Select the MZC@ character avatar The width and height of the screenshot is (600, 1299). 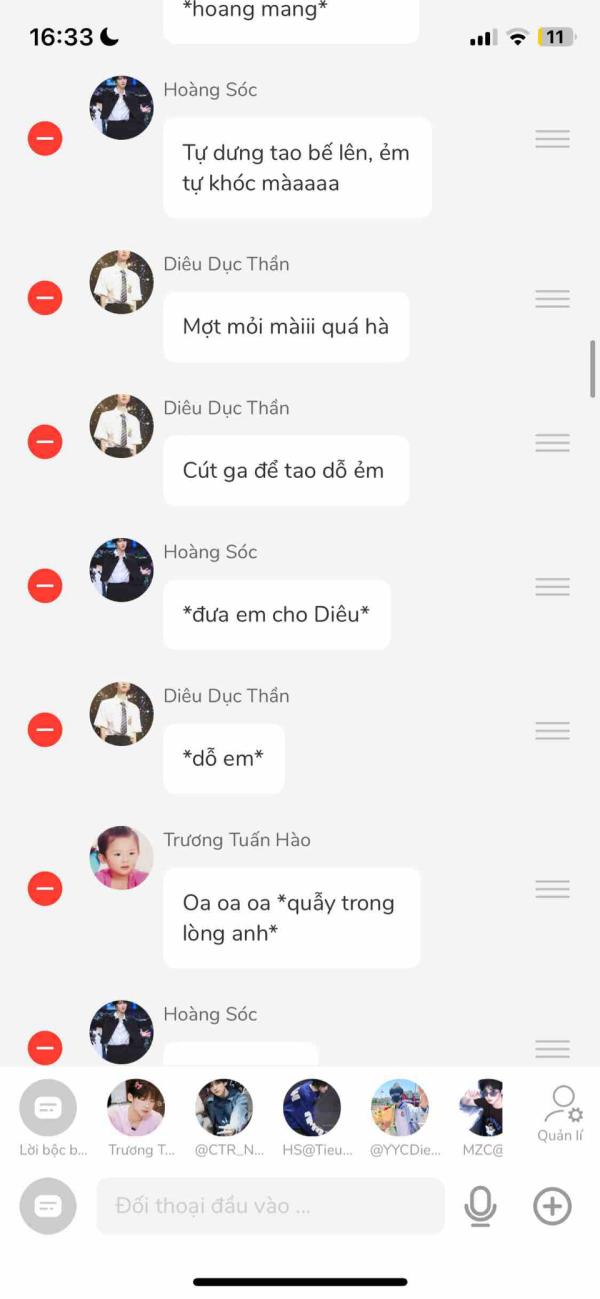pos(481,1108)
